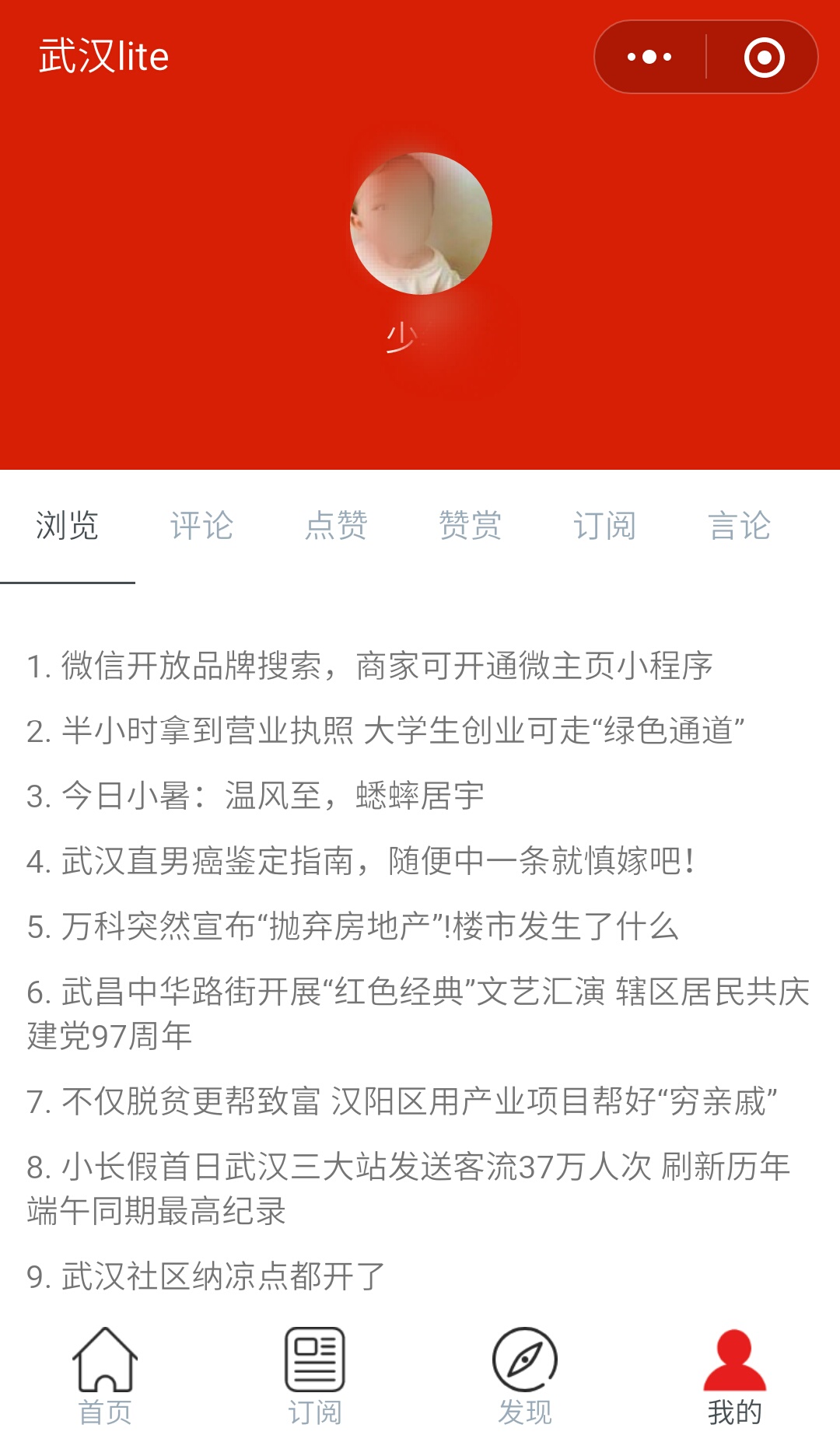This screenshot has width=840, height=1442.
Task: Select the 浏览 tab
Action: tap(67, 526)
